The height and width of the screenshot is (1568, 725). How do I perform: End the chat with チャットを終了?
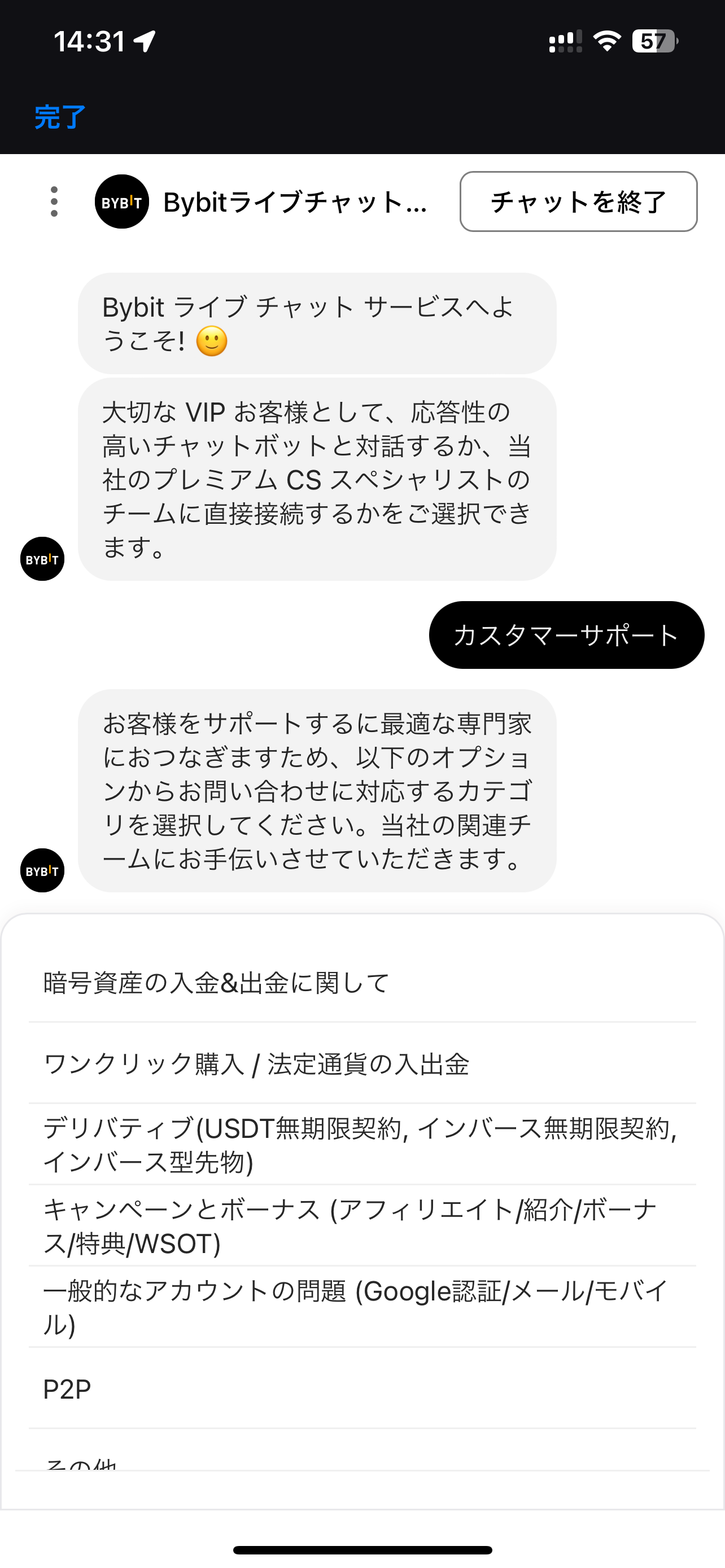click(x=578, y=202)
